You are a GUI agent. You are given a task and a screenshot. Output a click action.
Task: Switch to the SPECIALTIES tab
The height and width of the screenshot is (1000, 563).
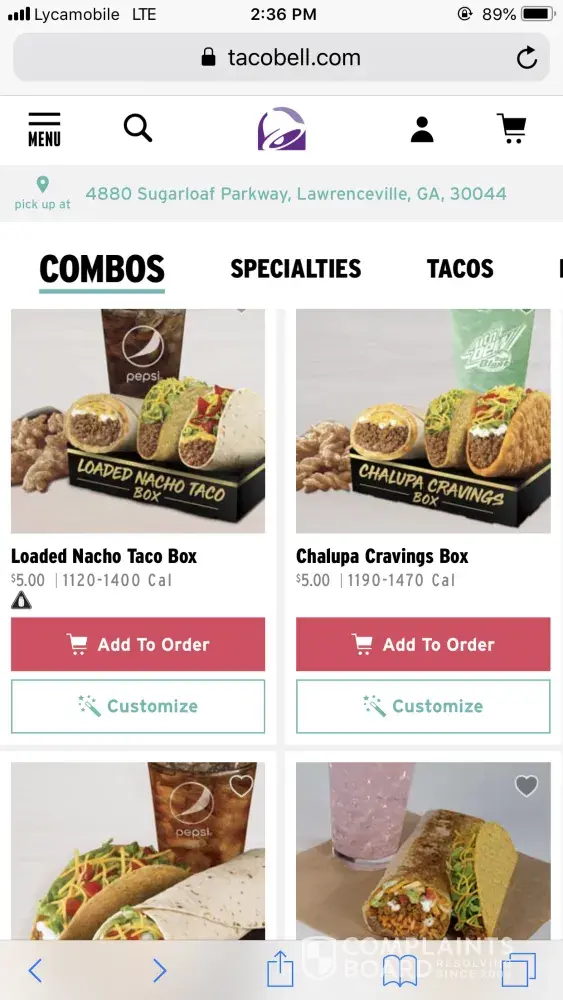296,268
